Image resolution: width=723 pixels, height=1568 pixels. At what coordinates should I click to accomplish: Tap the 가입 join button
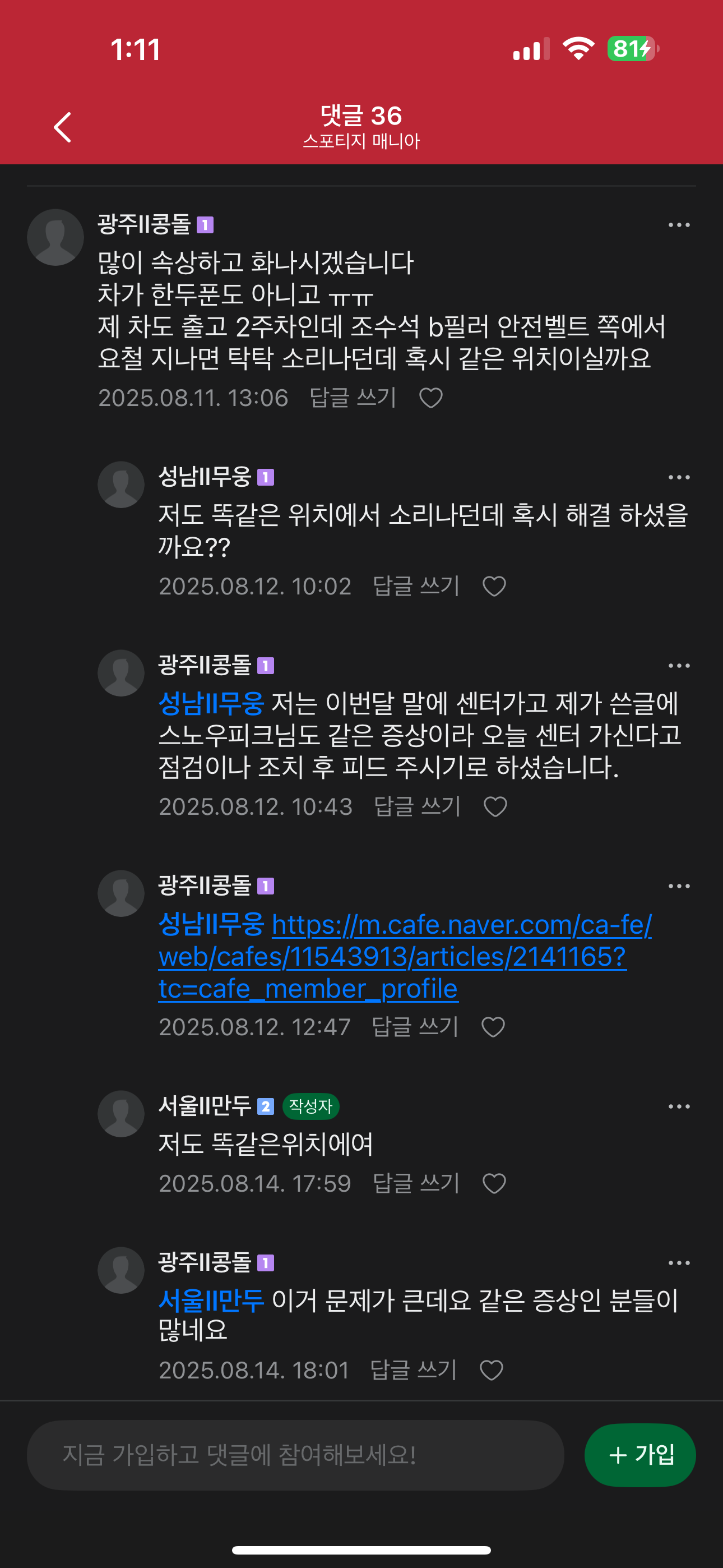[x=639, y=1455]
